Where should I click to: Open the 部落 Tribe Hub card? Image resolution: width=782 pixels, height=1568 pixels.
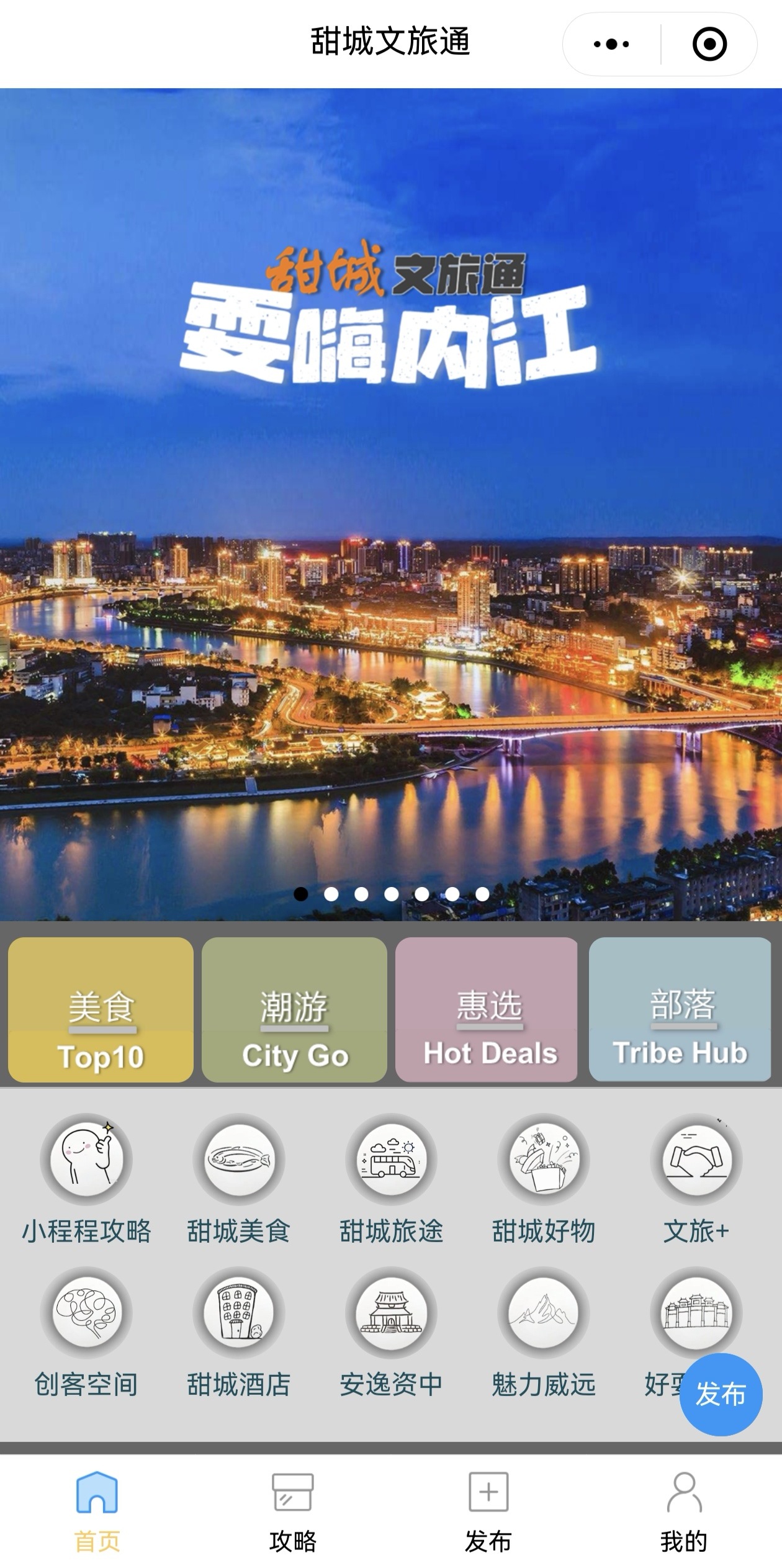pos(680,1010)
